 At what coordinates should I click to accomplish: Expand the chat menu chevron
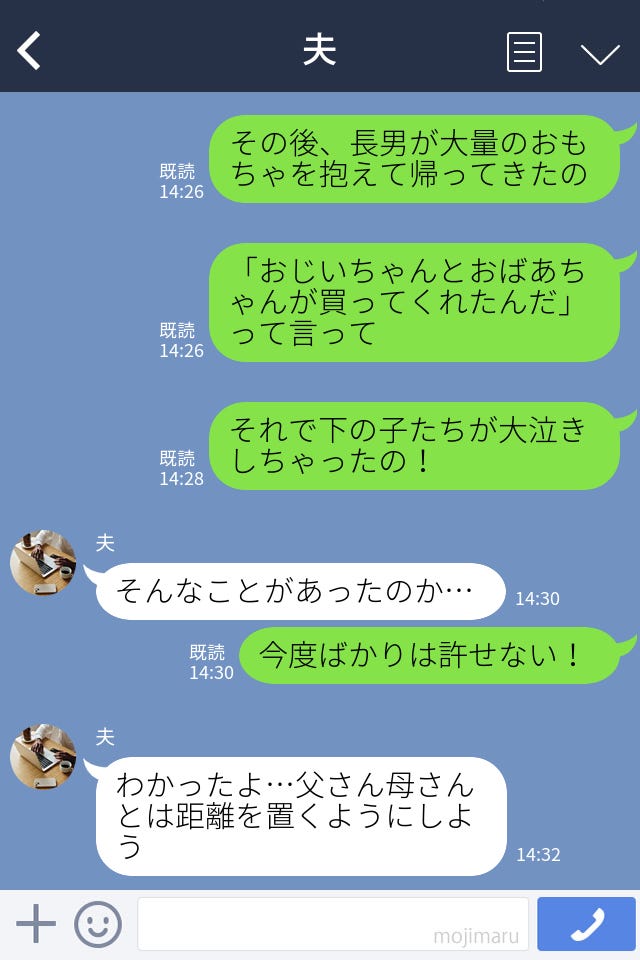[600, 53]
